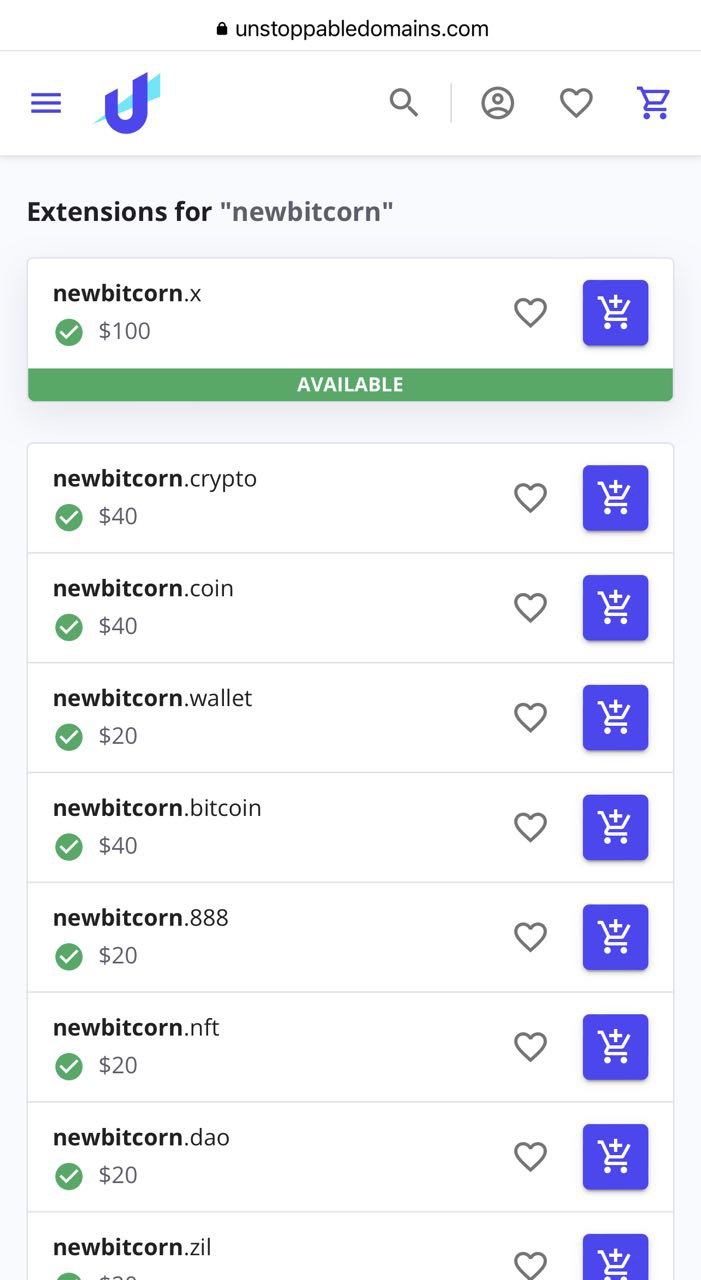
Task: Favorite newbitcorn.nft
Action: 530,1048
